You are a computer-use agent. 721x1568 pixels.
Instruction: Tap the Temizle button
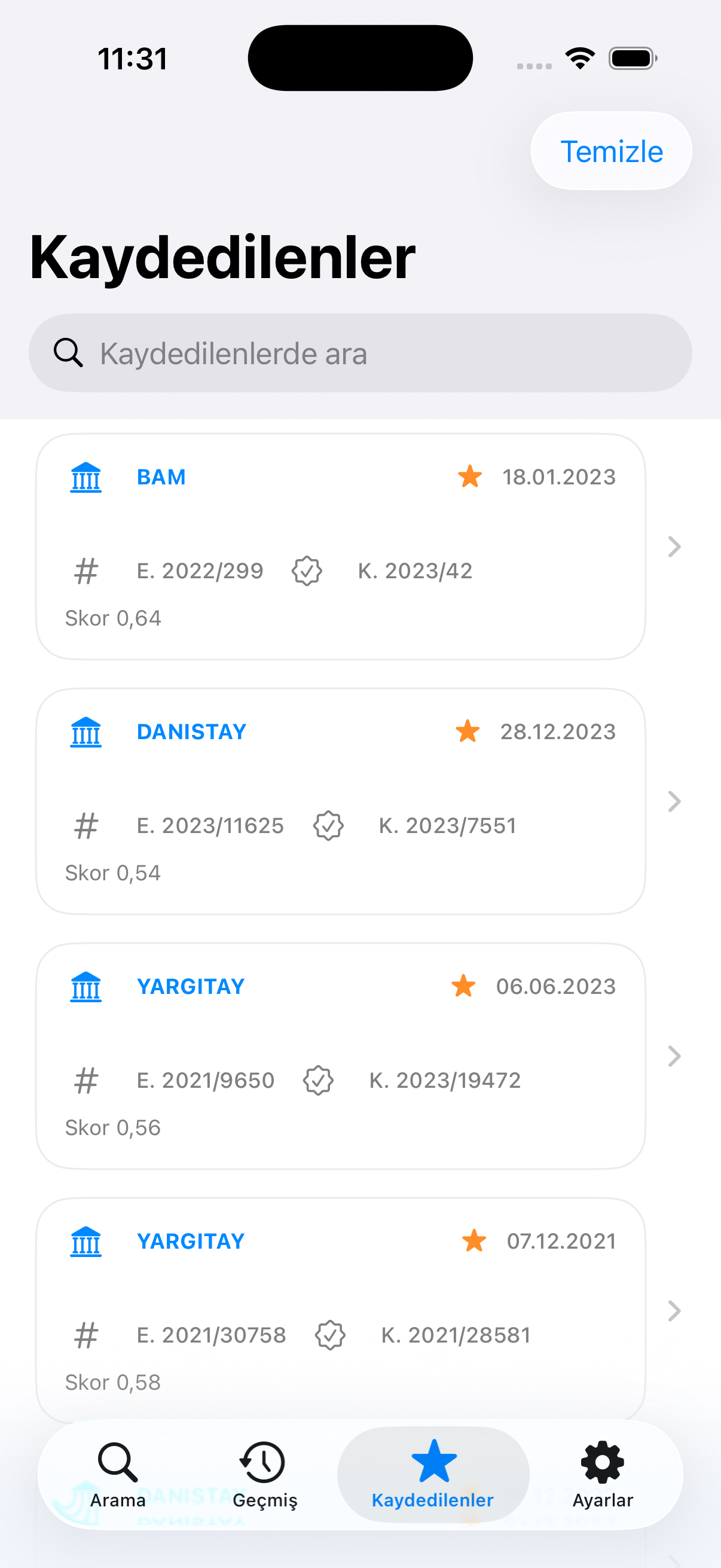[x=611, y=151]
